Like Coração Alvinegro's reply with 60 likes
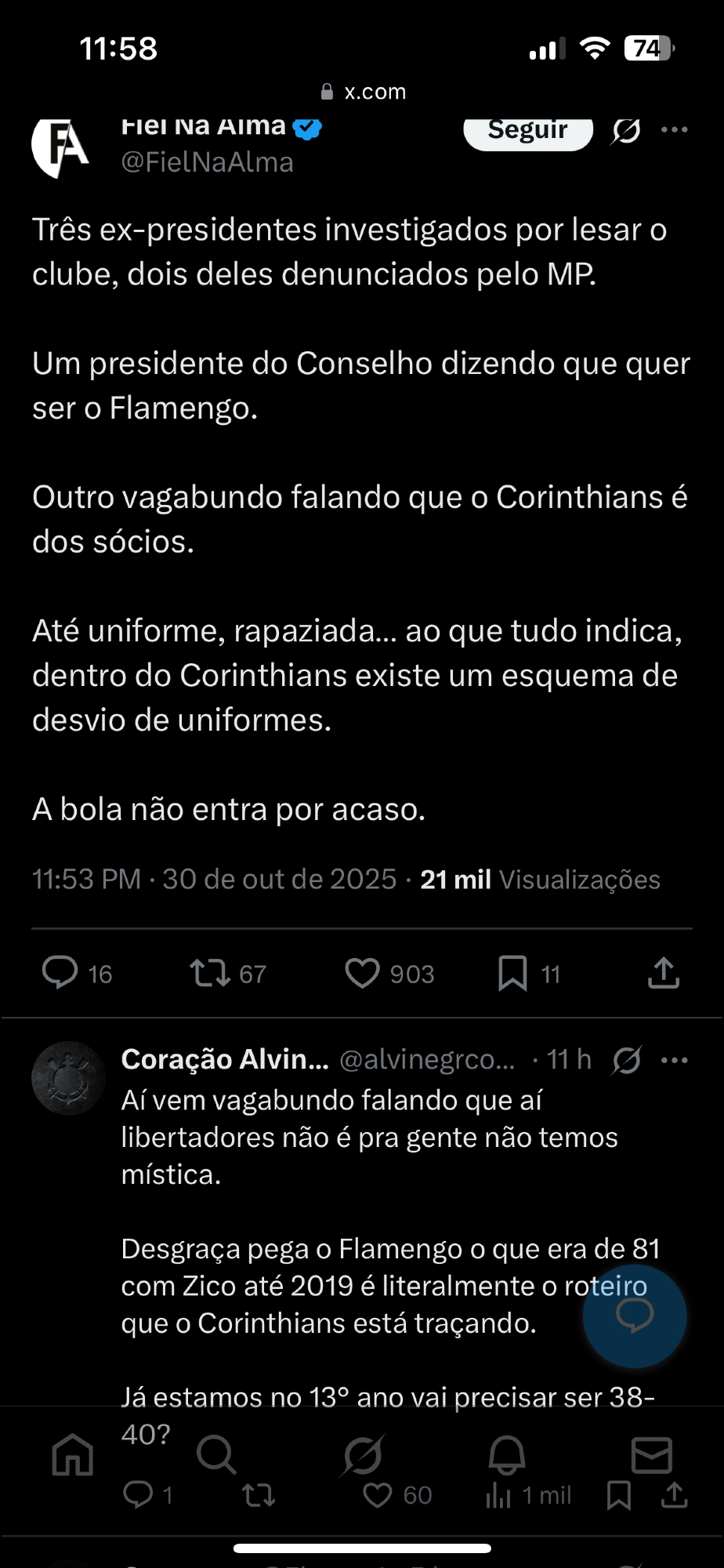This screenshot has height=1568, width=724. click(x=378, y=1495)
